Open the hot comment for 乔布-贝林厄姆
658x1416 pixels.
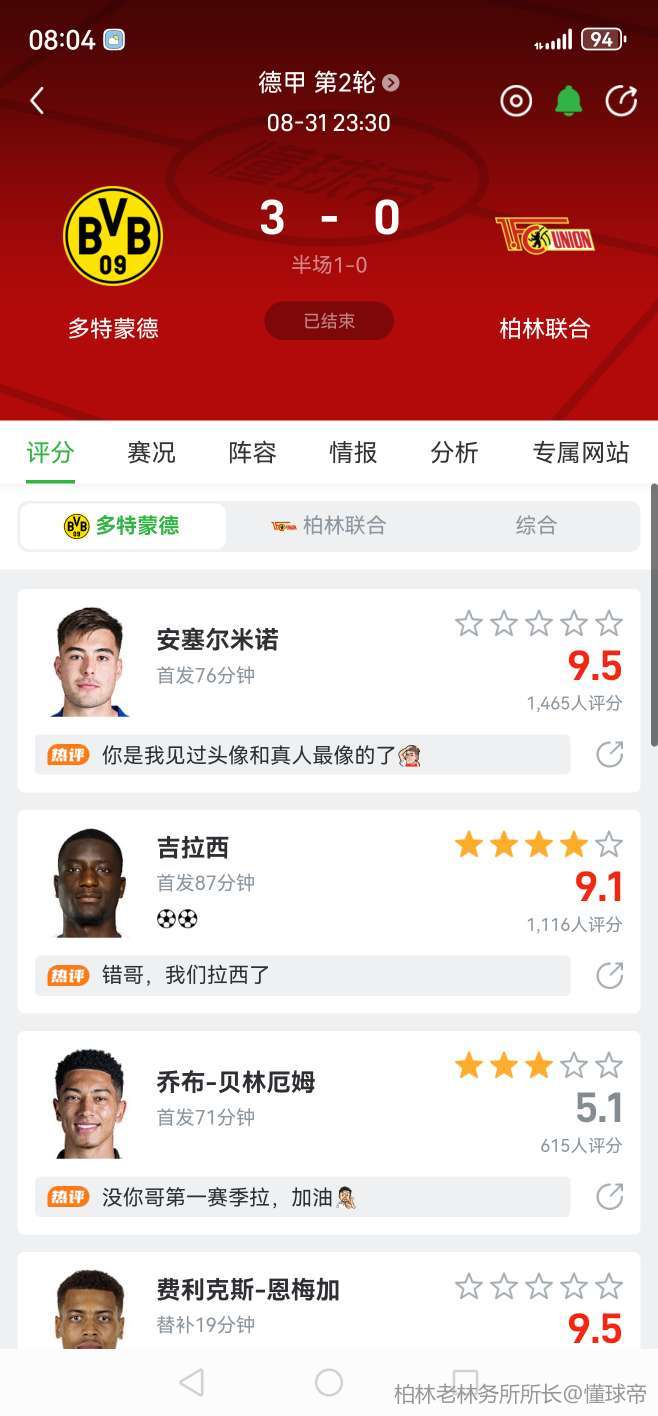[x=302, y=1197]
